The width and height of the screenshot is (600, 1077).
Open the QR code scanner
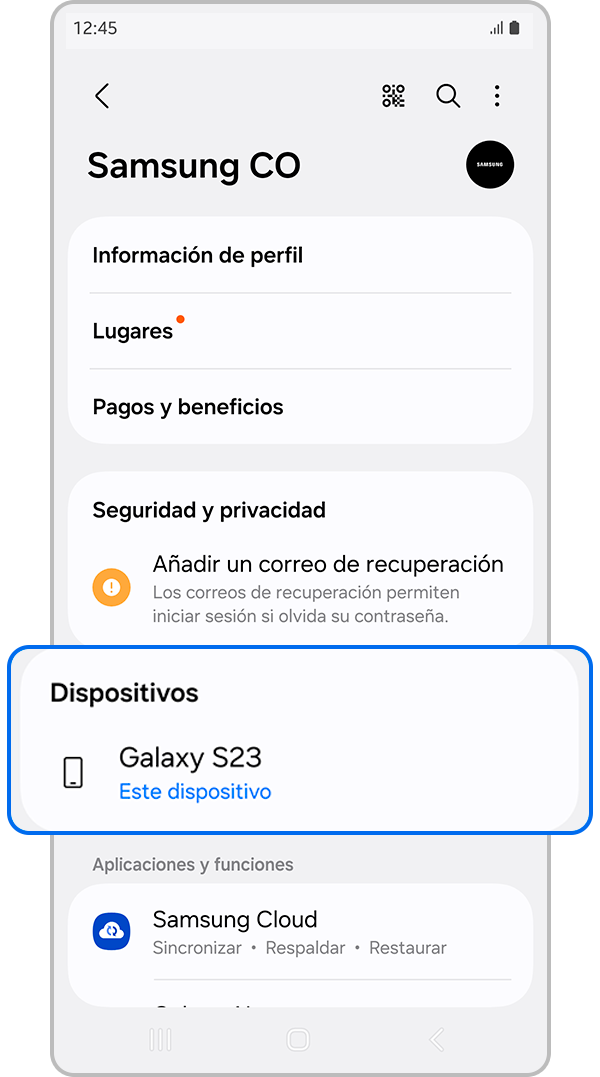coord(394,96)
